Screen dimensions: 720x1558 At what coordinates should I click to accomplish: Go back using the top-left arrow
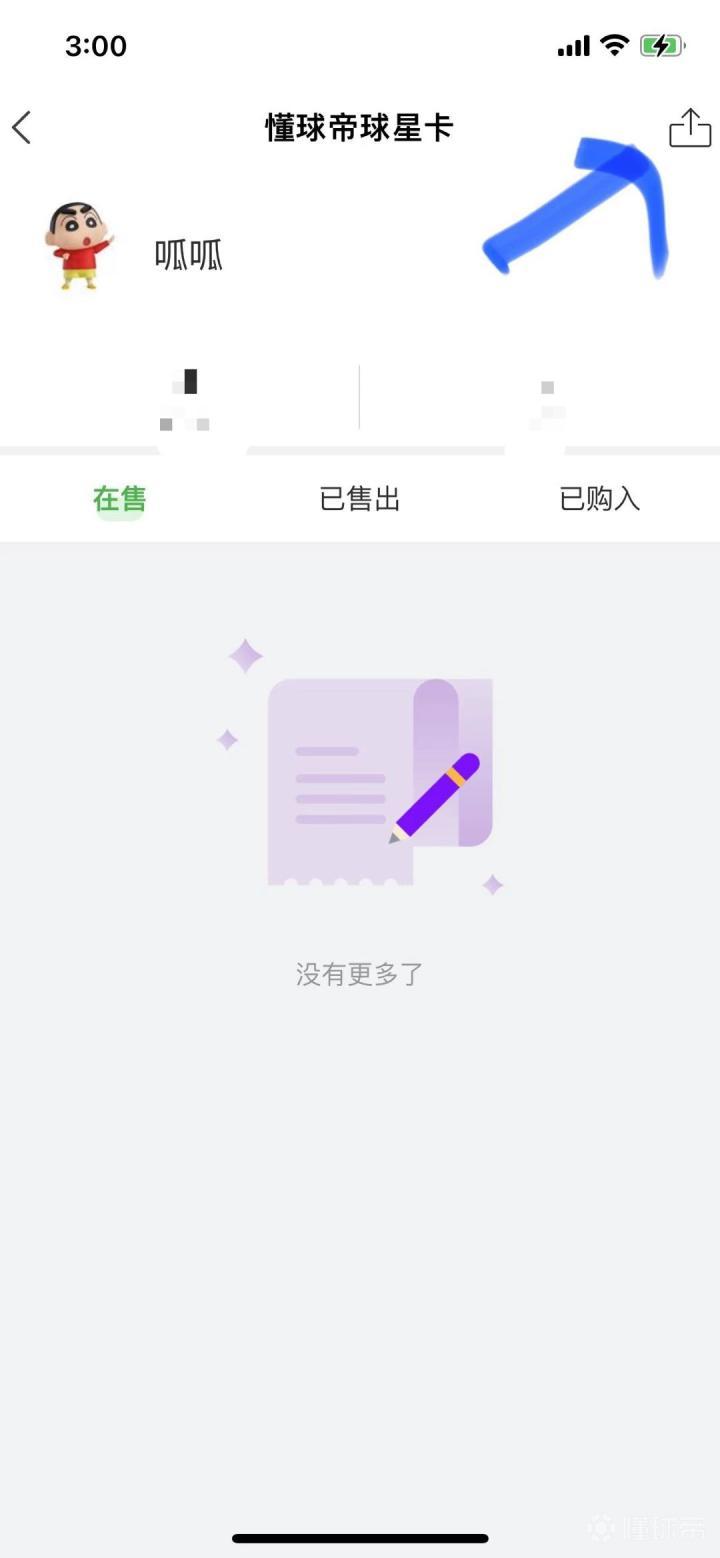(22, 128)
